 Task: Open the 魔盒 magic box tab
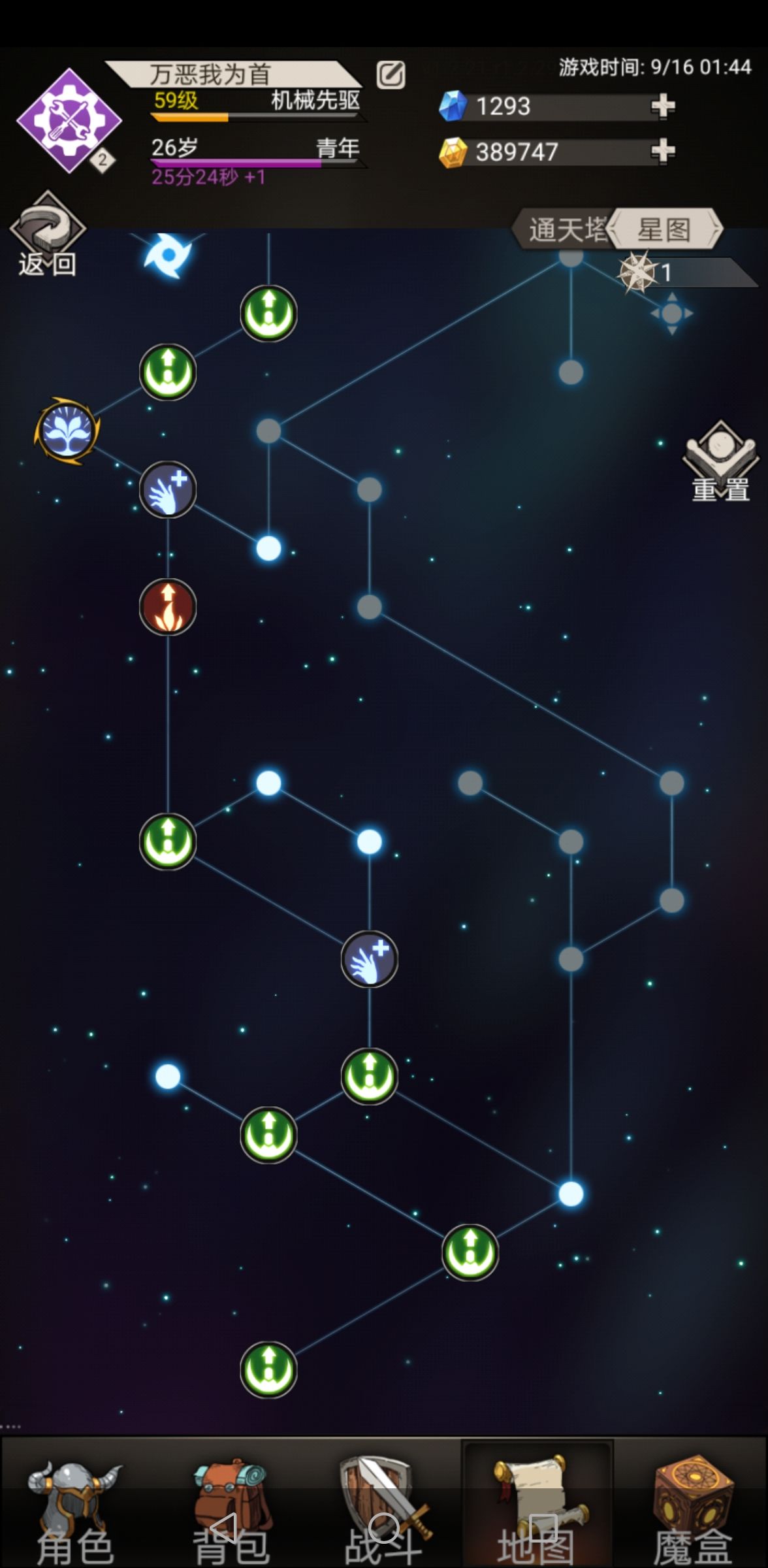[692, 1511]
